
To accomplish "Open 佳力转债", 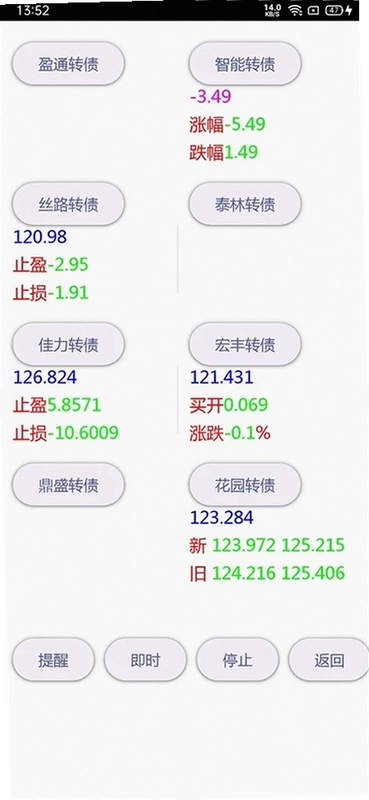I will pyautogui.click(x=68, y=344).
